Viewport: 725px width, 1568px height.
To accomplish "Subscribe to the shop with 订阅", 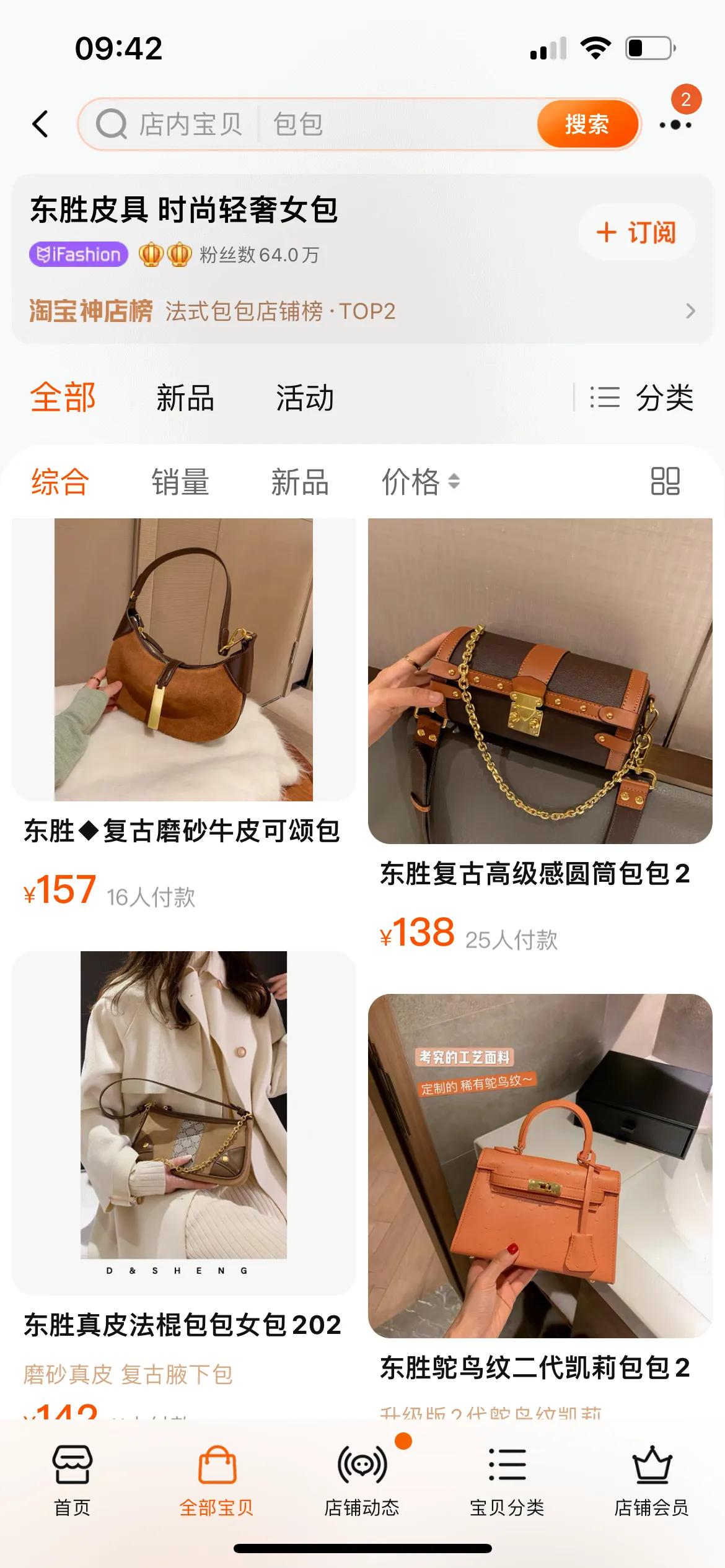I will point(636,232).
